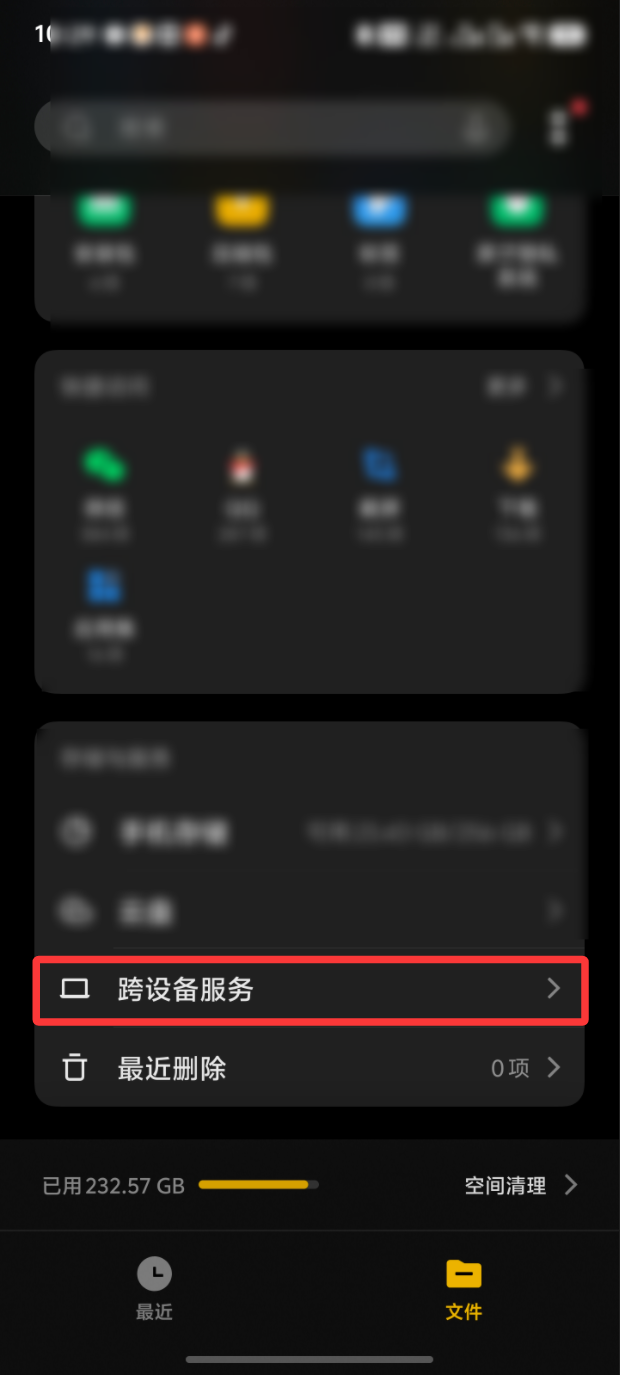
Task: Open 跨设备服务 row
Action: click(310, 990)
